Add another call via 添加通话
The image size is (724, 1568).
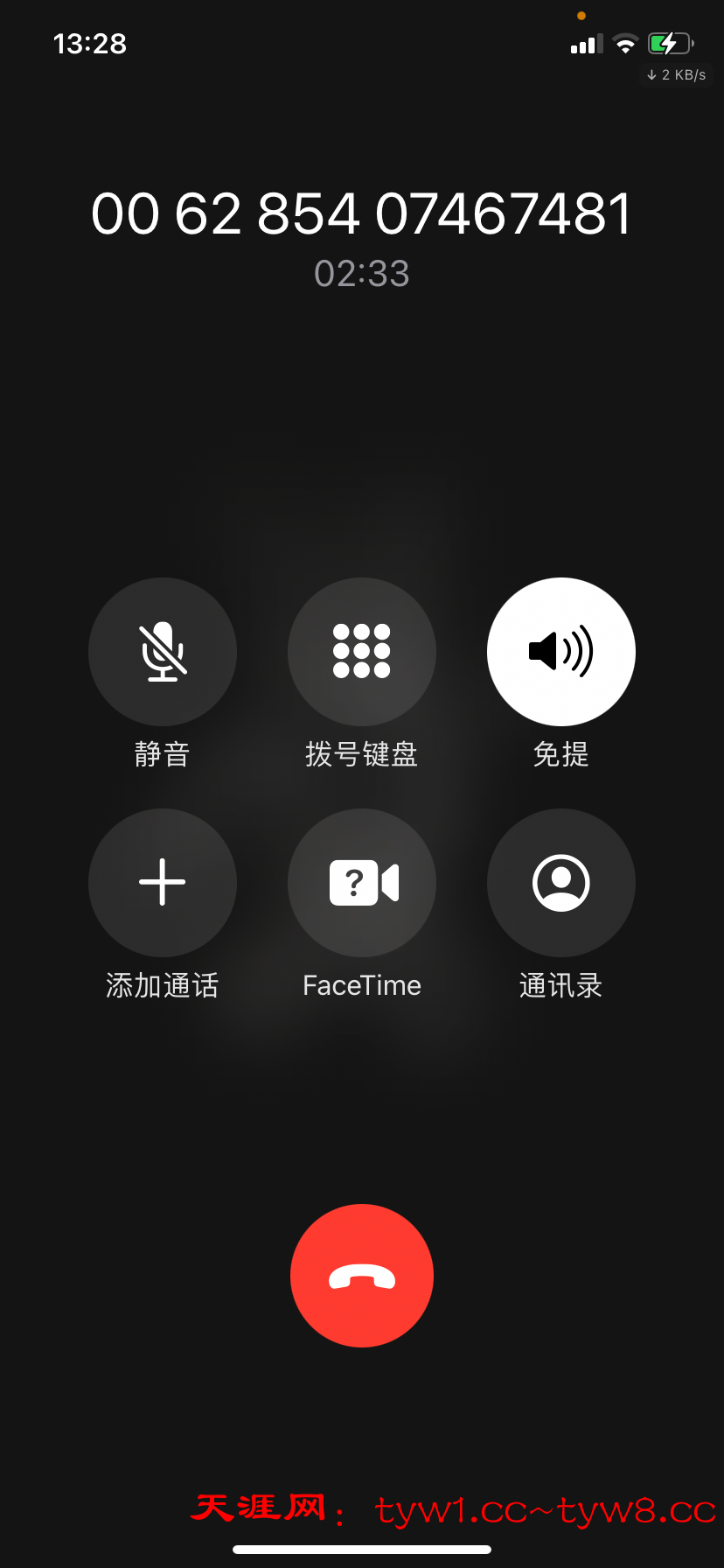pos(163,882)
